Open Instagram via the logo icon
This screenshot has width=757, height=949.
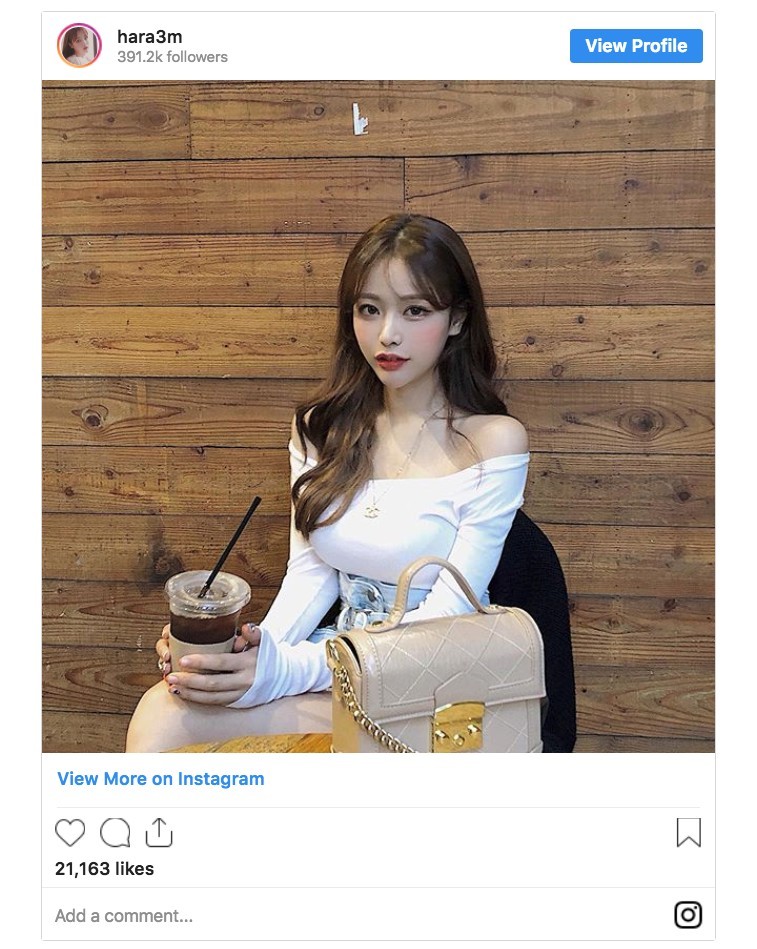pos(687,914)
